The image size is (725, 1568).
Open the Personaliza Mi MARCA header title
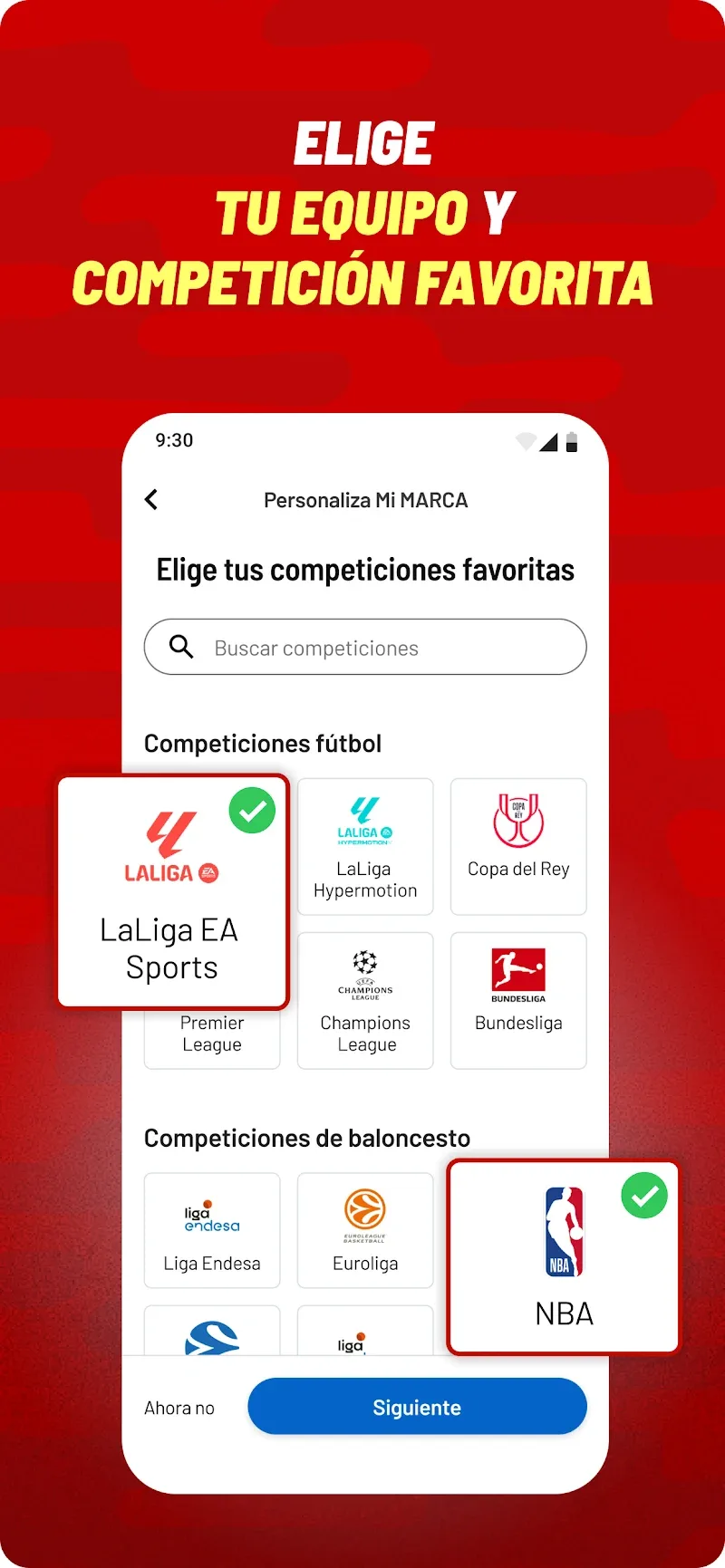pyautogui.click(x=365, y=499)
